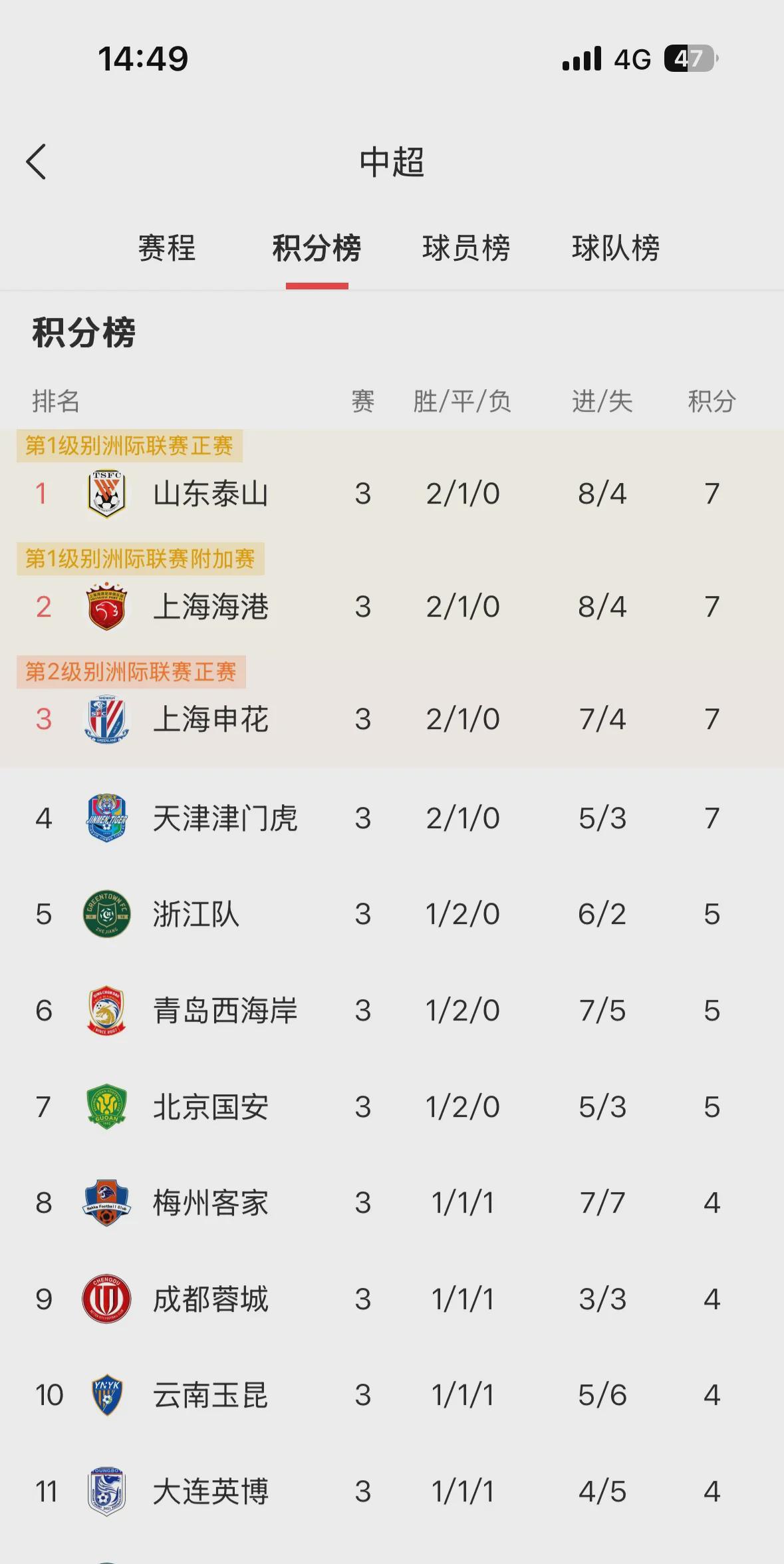Open the 梅州客家 team row

[392, 1203]
